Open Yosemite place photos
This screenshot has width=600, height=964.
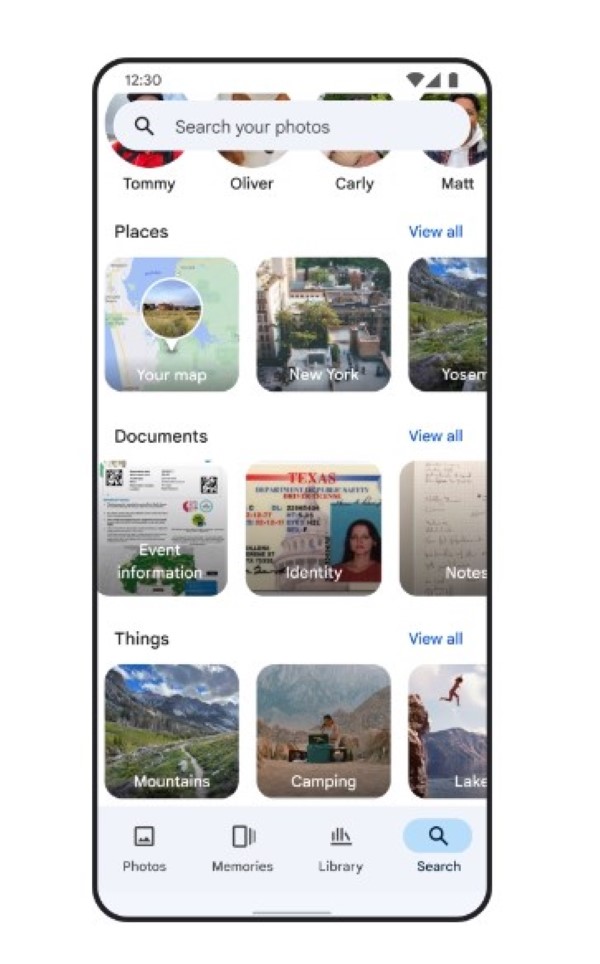(x=448, y=324)
